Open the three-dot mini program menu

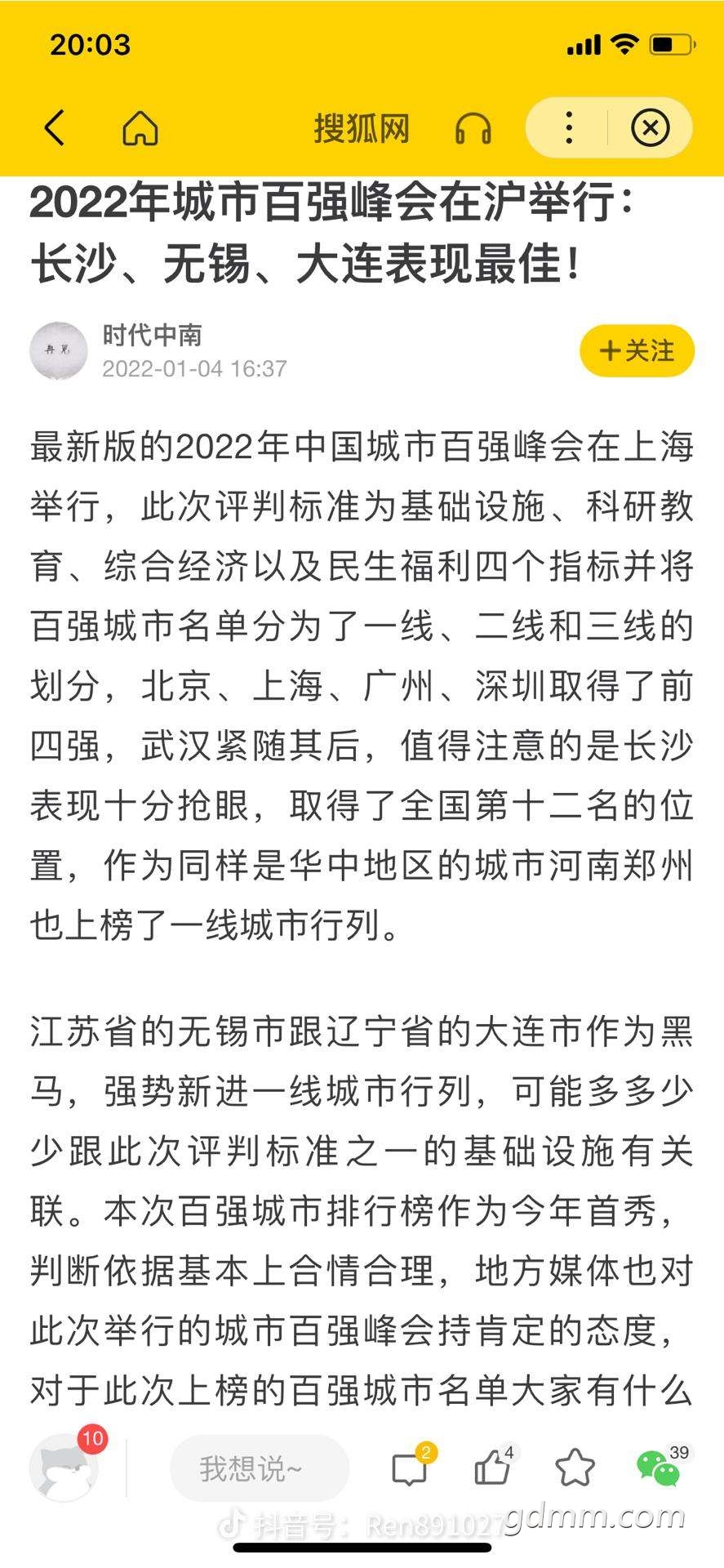[569, 127]
